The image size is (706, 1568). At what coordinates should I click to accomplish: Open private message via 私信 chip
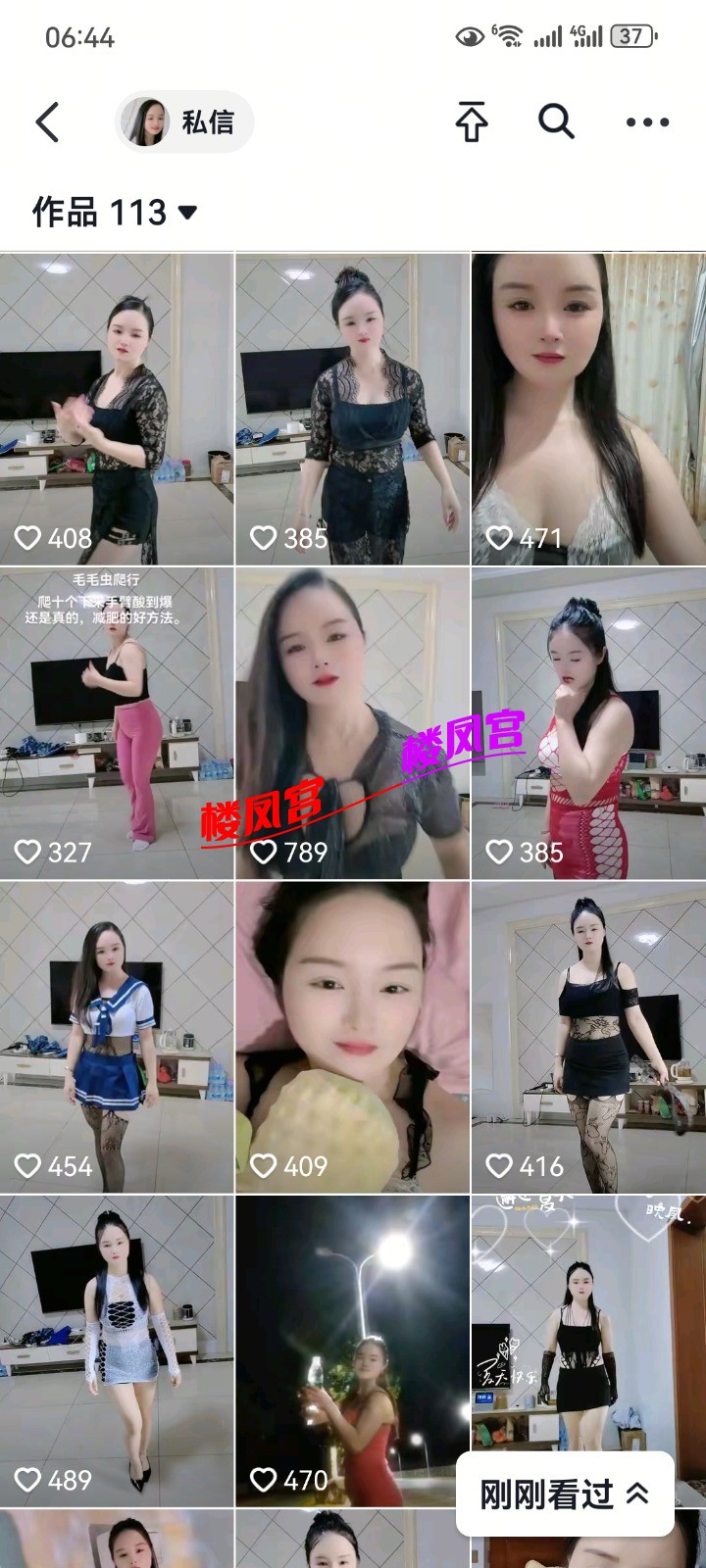pyautogui.click(x=184, y=122)
